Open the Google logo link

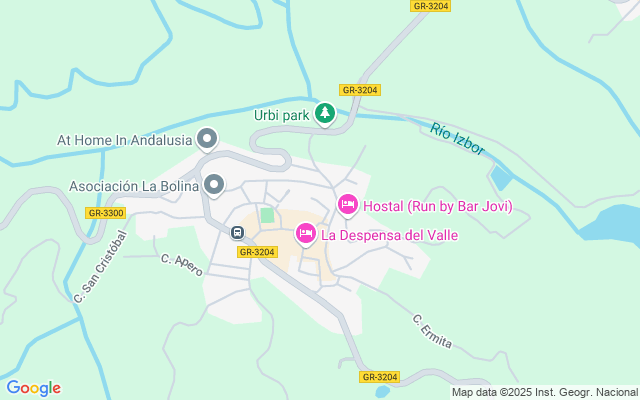[33, 388]
